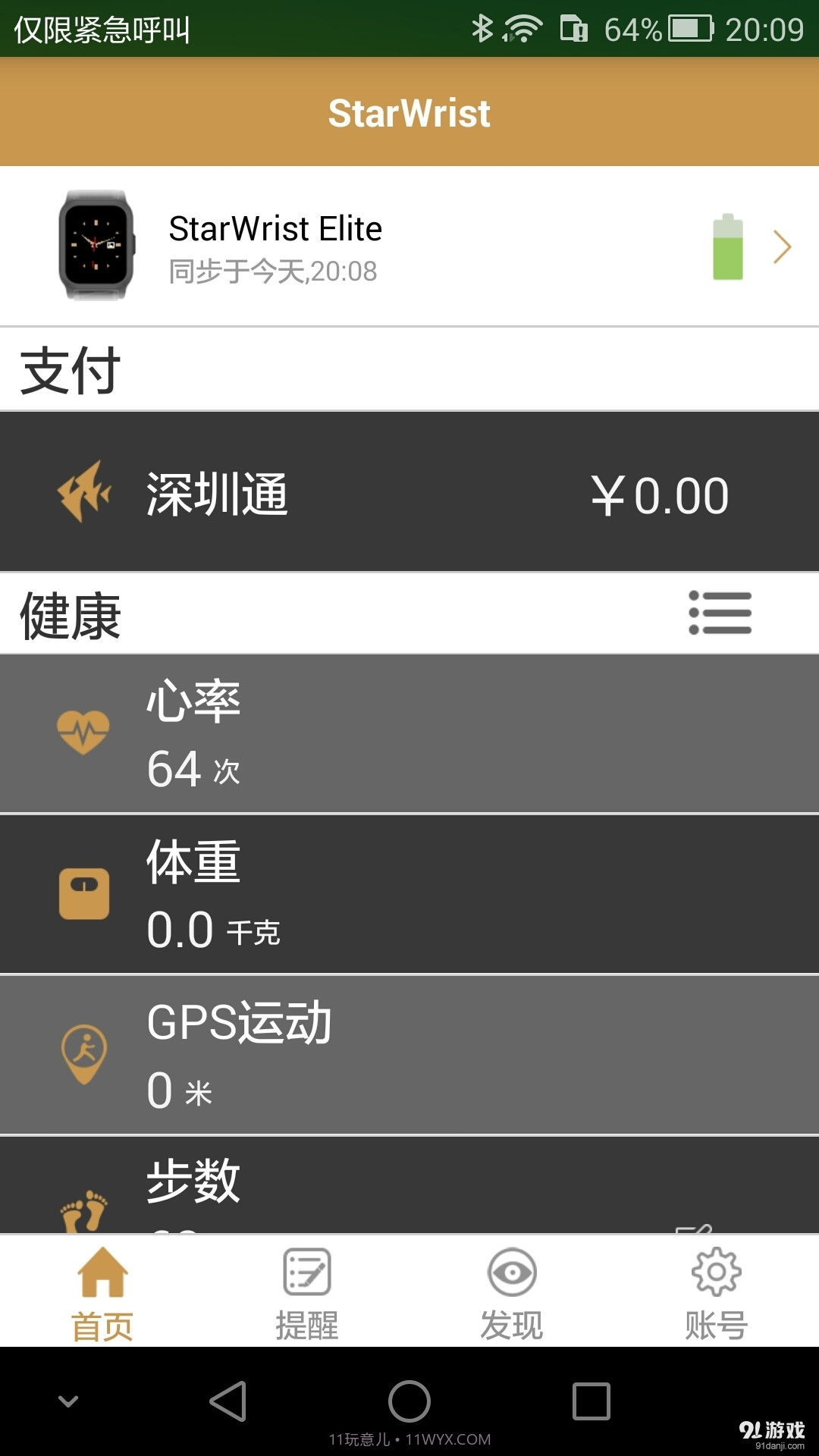Expand StarWrist Elite device details via chevron
The width and height of the screenshot is (819, 1456).
click(x=783, y=246)
